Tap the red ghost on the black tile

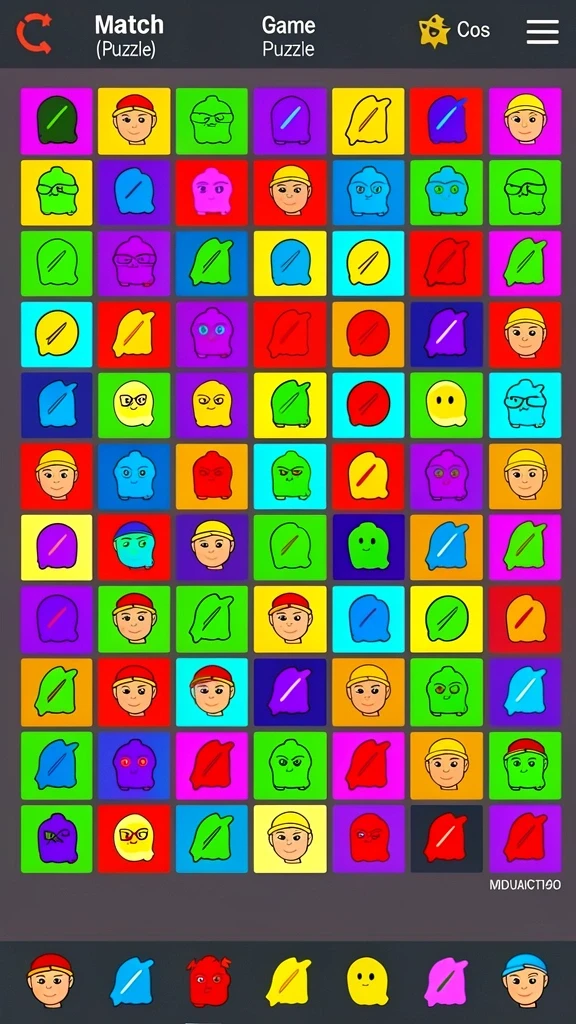[x=446, y=839]
